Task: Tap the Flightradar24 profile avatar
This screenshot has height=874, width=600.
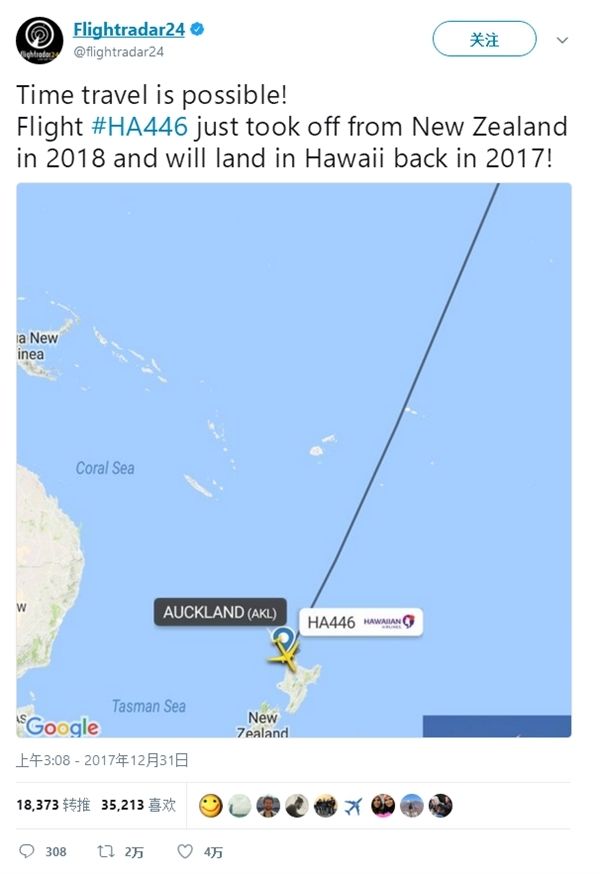Action: (x=39, y=41)
